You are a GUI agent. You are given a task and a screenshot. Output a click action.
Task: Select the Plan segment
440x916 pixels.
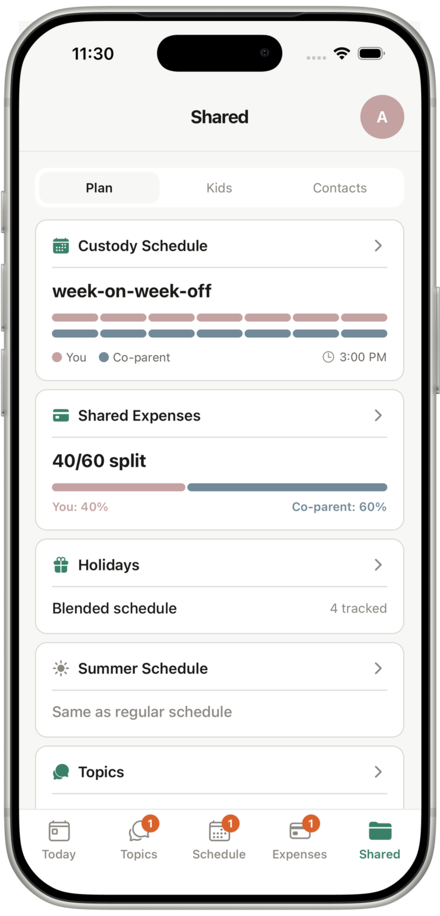click(x=99, y=188)
